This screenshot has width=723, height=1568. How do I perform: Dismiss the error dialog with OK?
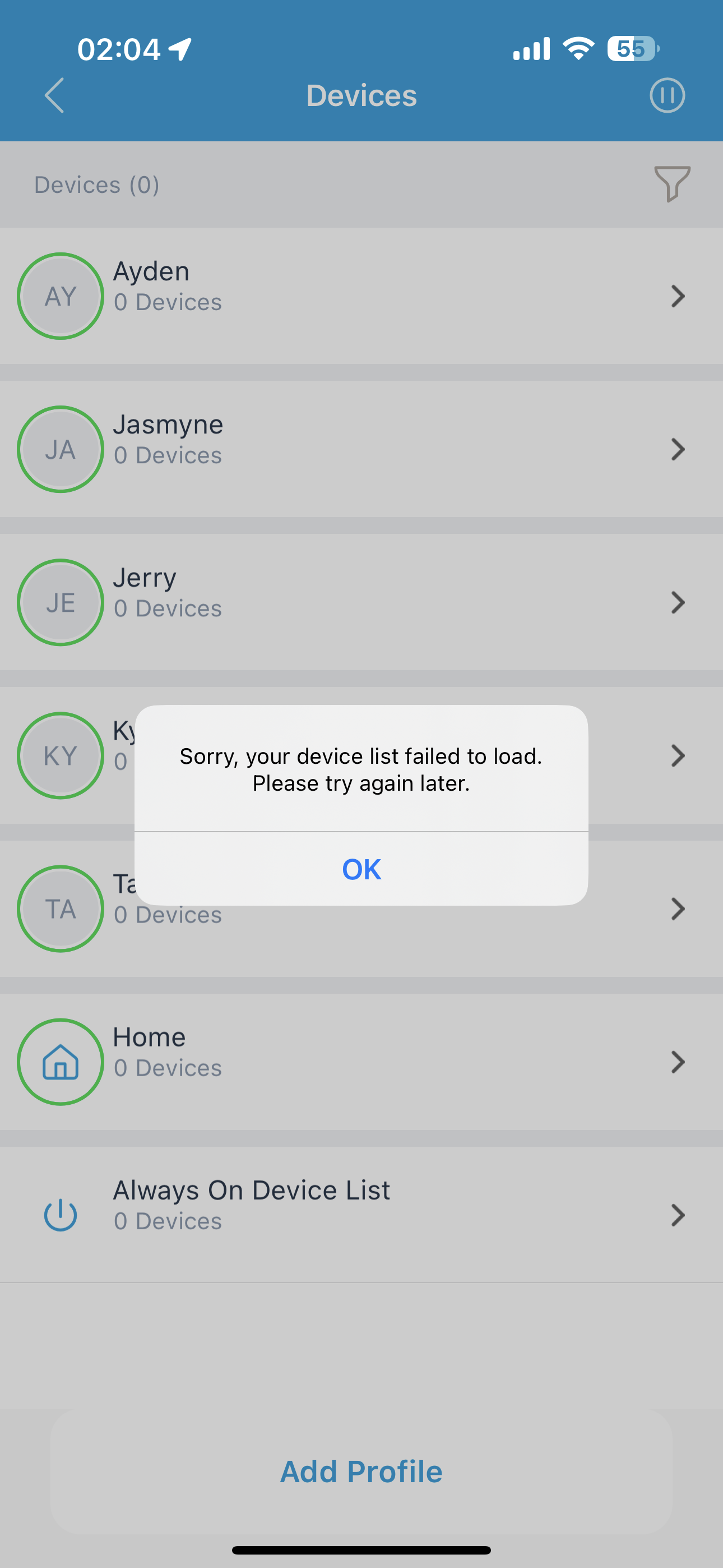pos(361,869)
